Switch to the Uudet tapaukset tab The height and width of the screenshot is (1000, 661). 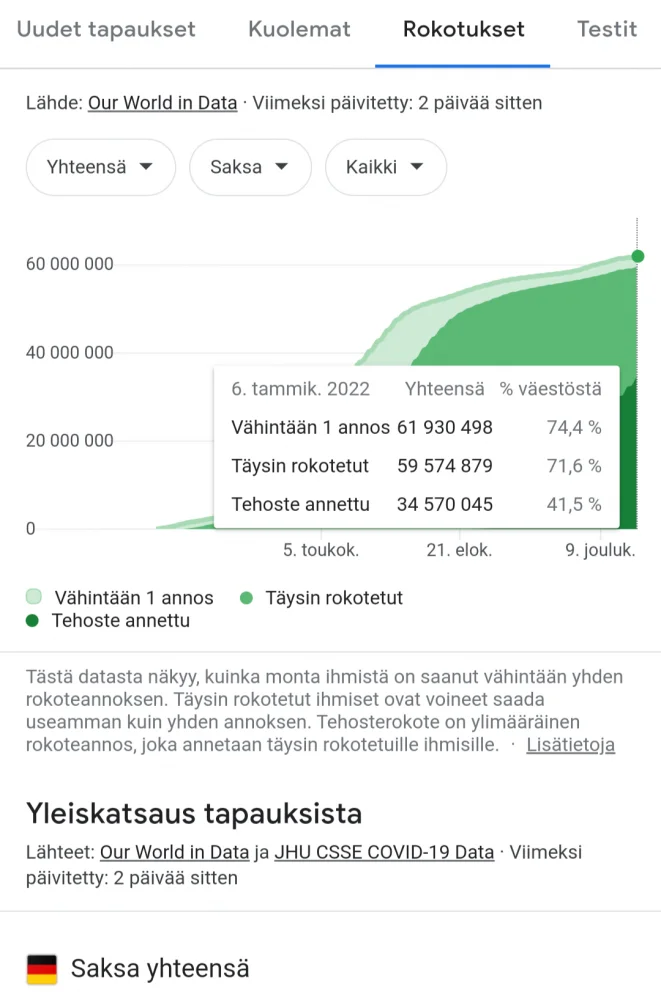tap(106, 29)
